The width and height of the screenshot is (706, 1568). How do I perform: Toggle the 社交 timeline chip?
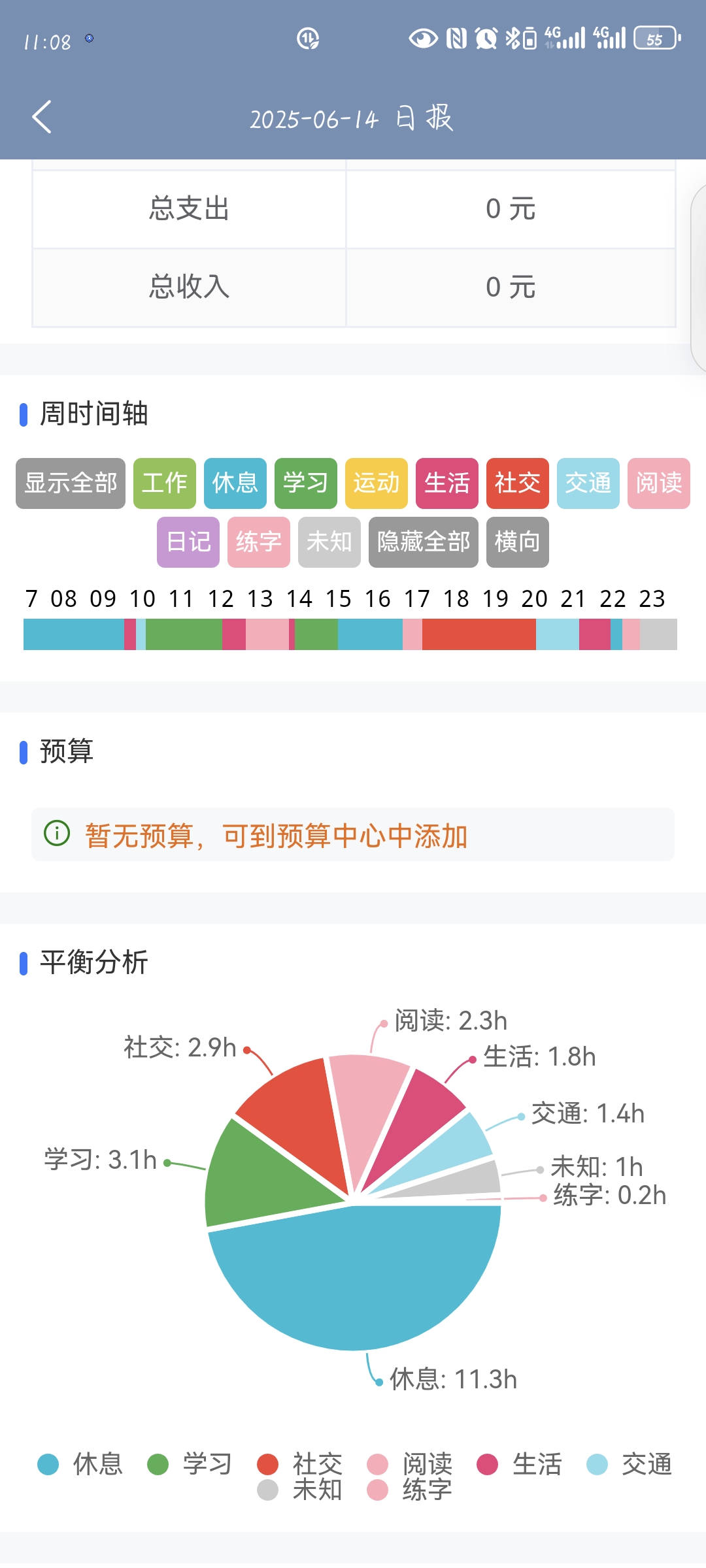(518, 483)
